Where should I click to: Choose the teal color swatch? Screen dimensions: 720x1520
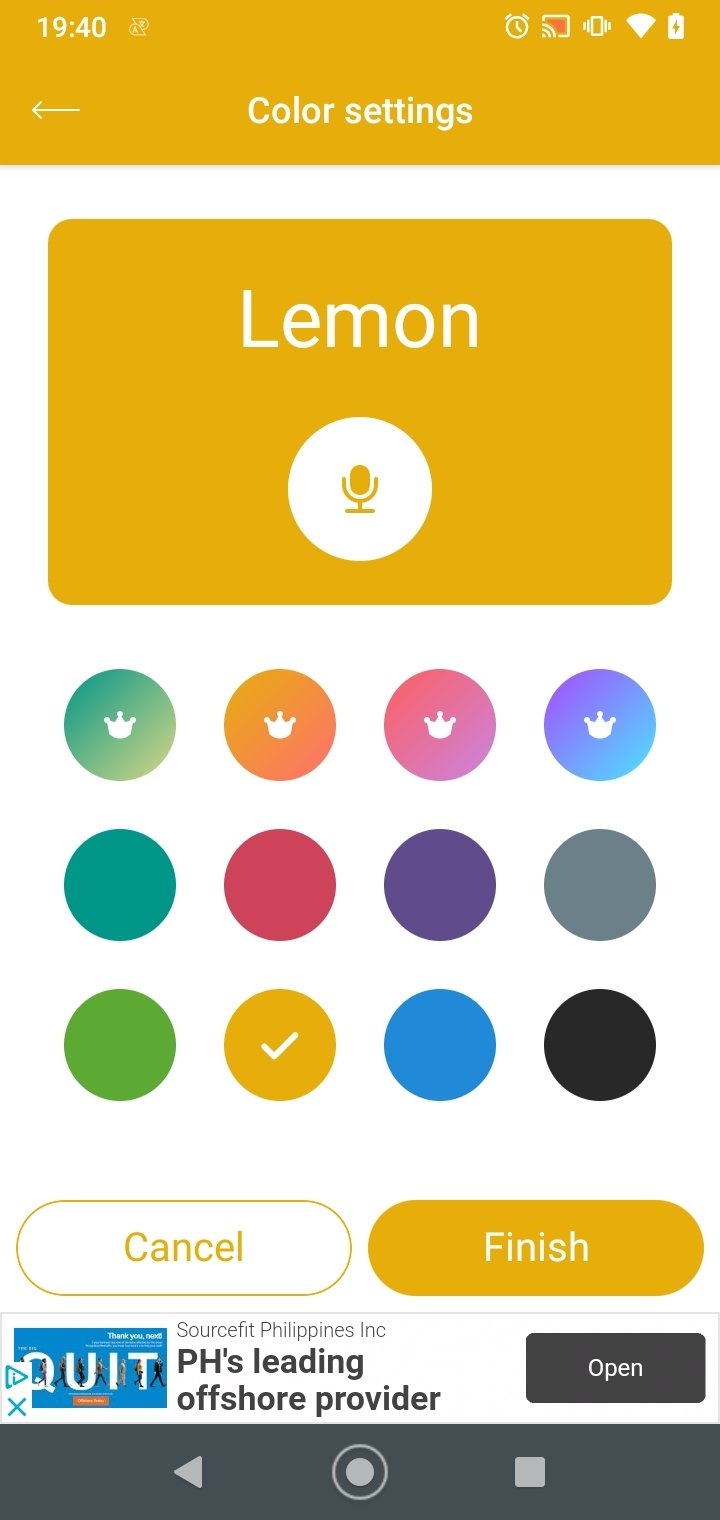tap(120, 885)
